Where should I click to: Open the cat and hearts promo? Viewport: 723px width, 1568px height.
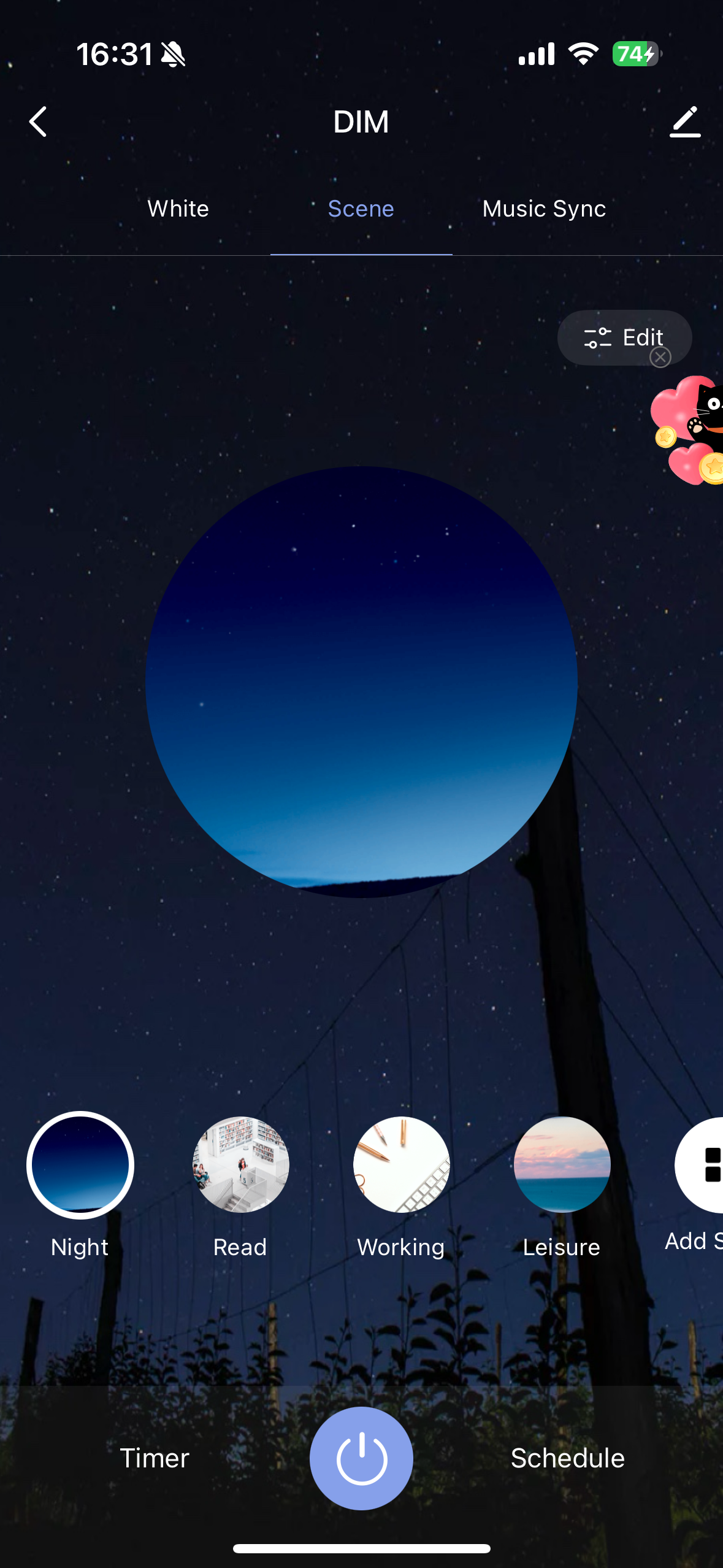(691, 429)
